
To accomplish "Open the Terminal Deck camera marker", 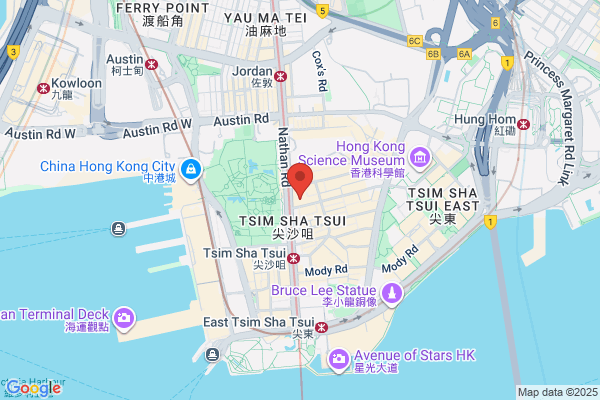I will click(124, 318).
